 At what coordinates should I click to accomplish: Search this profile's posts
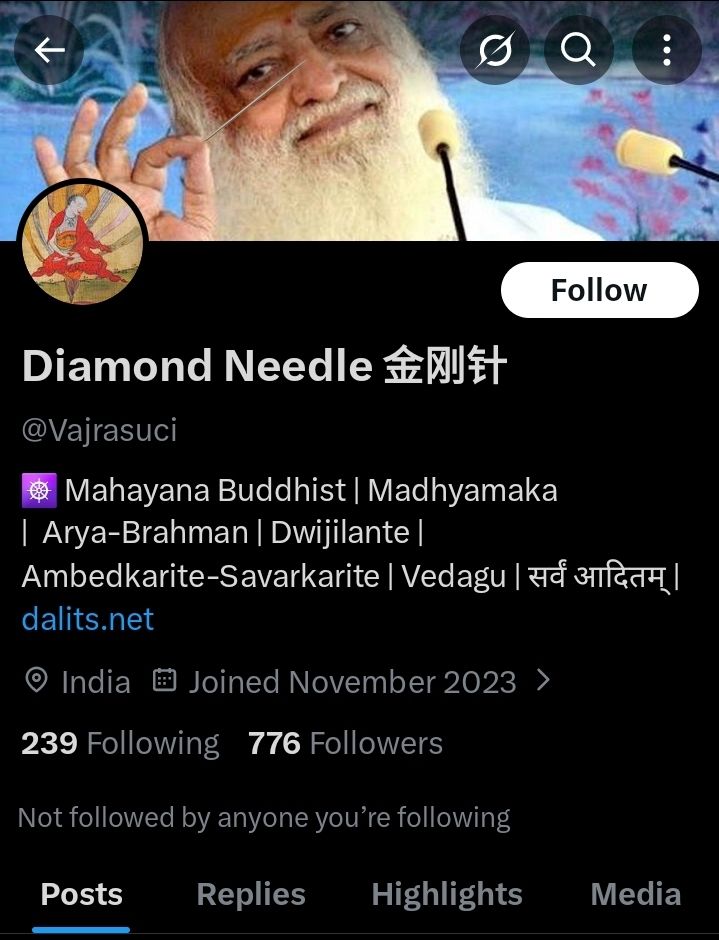coord(578,50)
